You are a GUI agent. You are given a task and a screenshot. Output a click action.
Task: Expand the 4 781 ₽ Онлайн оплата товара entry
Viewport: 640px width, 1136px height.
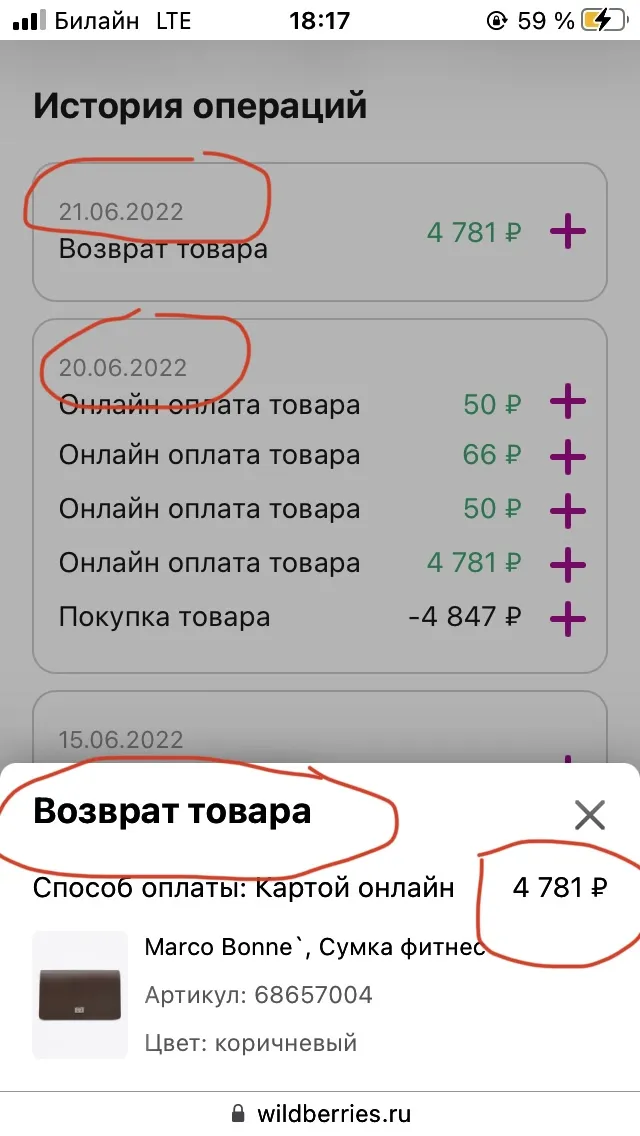[568, 564]
